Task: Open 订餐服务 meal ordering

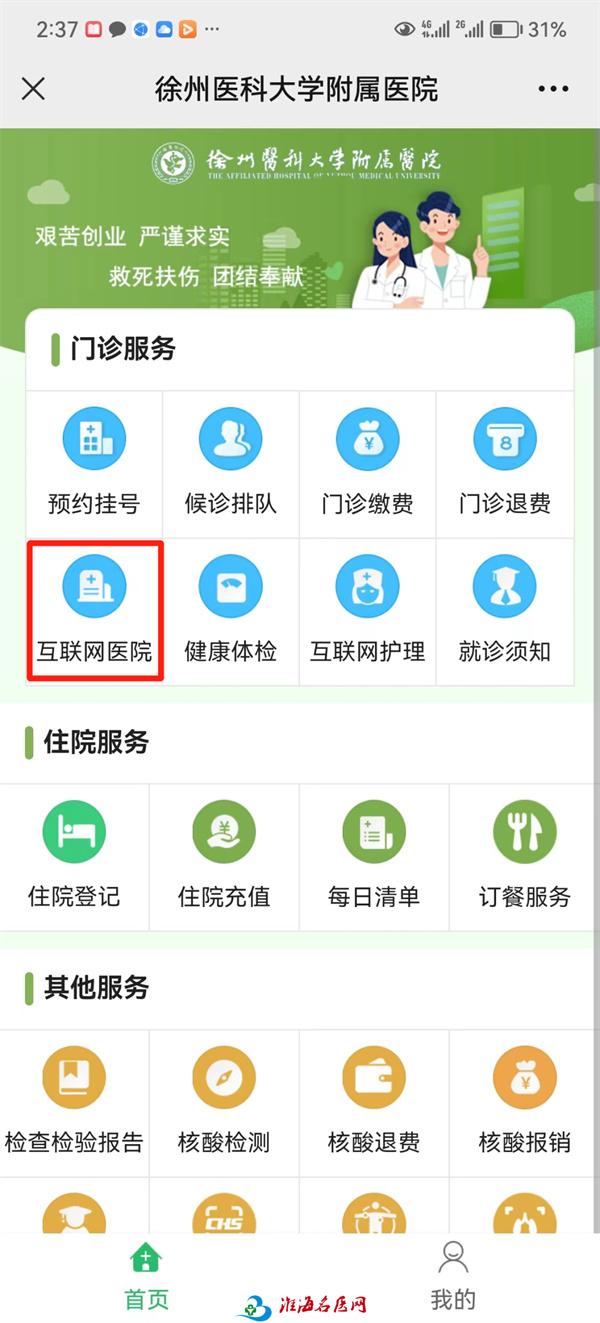Action: pyautogui.click(x=524, y=856)
